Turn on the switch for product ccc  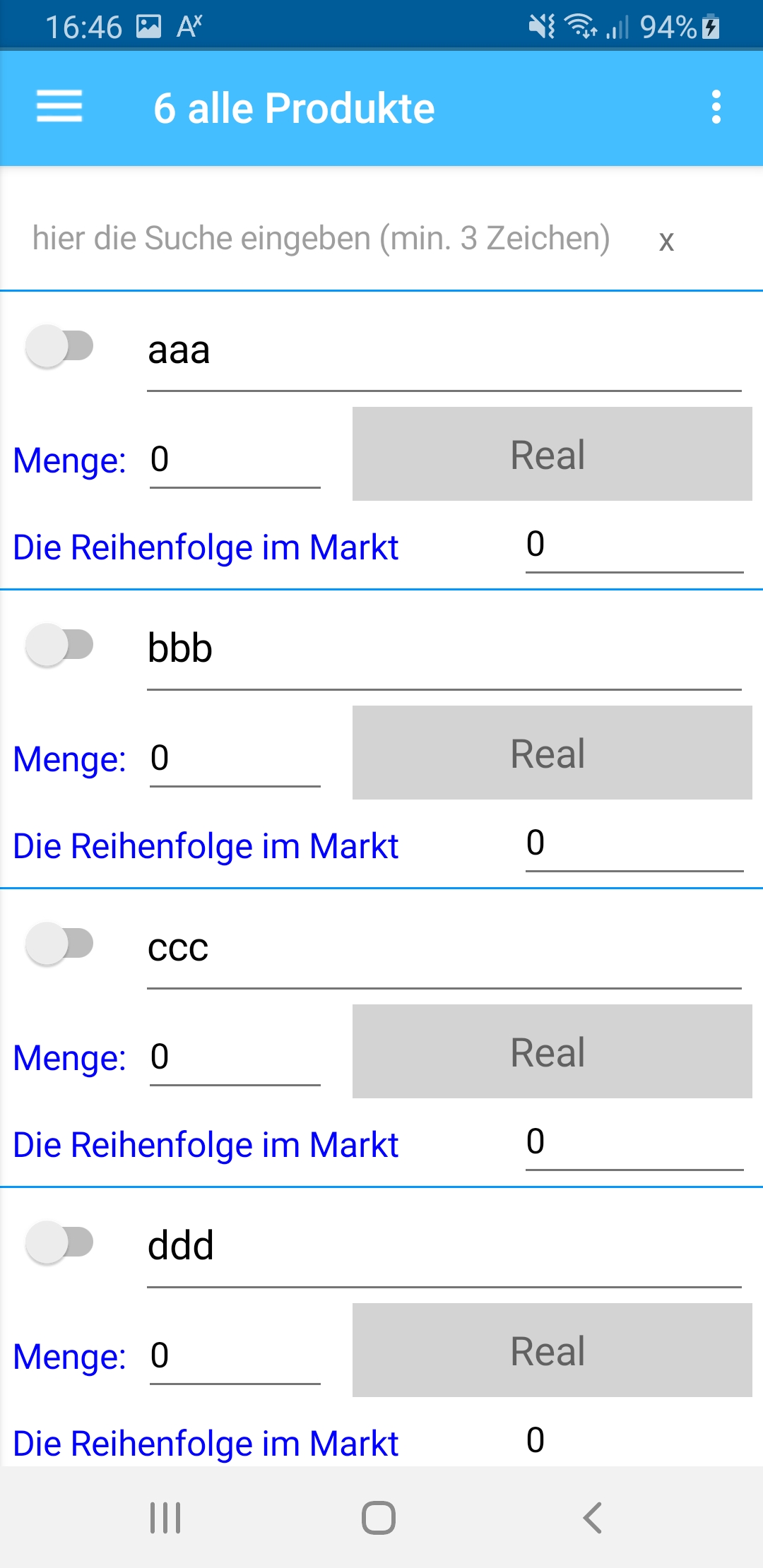(x=59, y=944)
